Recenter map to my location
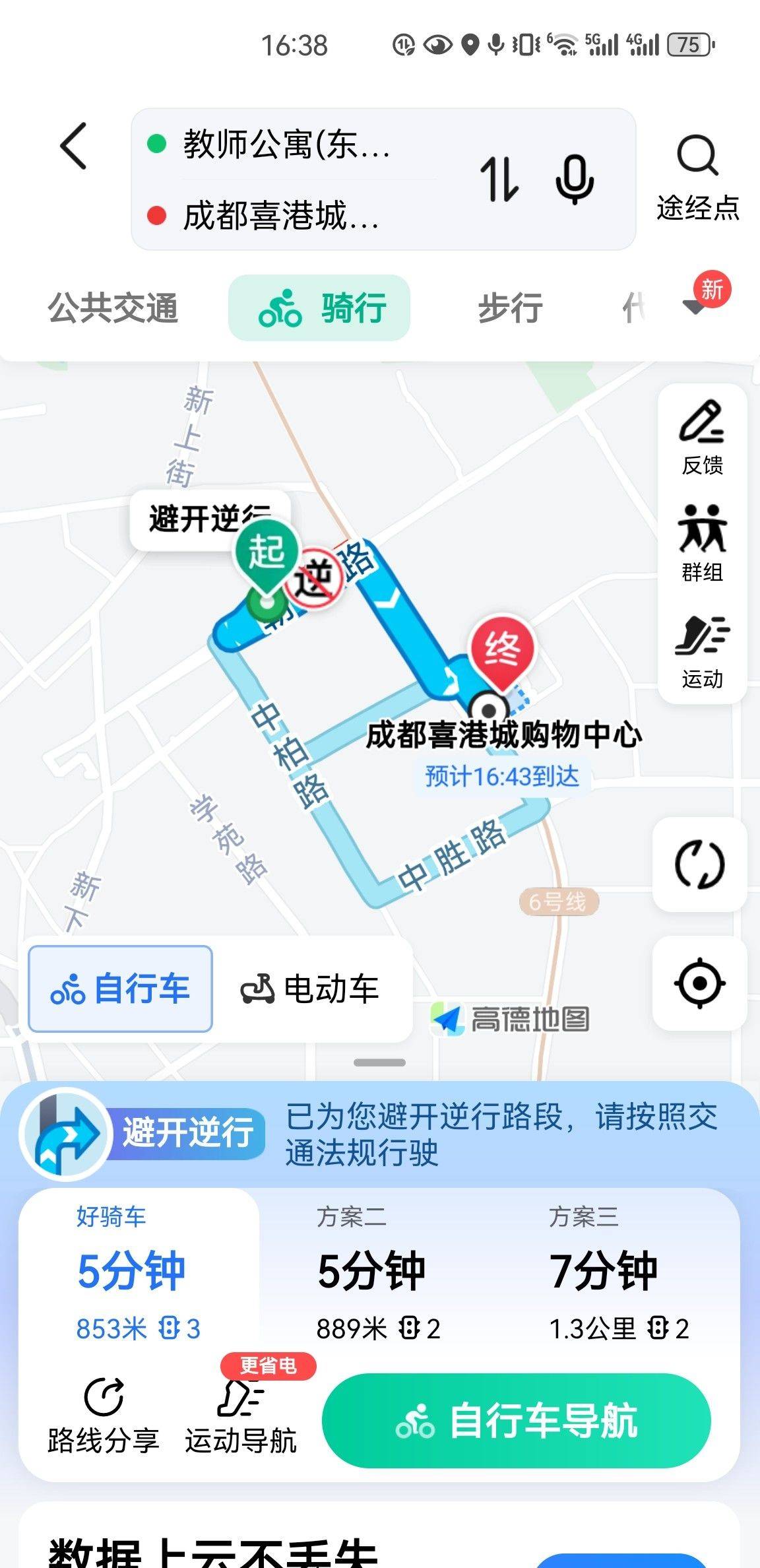The image size is (760, 1568). pos(699,983)
